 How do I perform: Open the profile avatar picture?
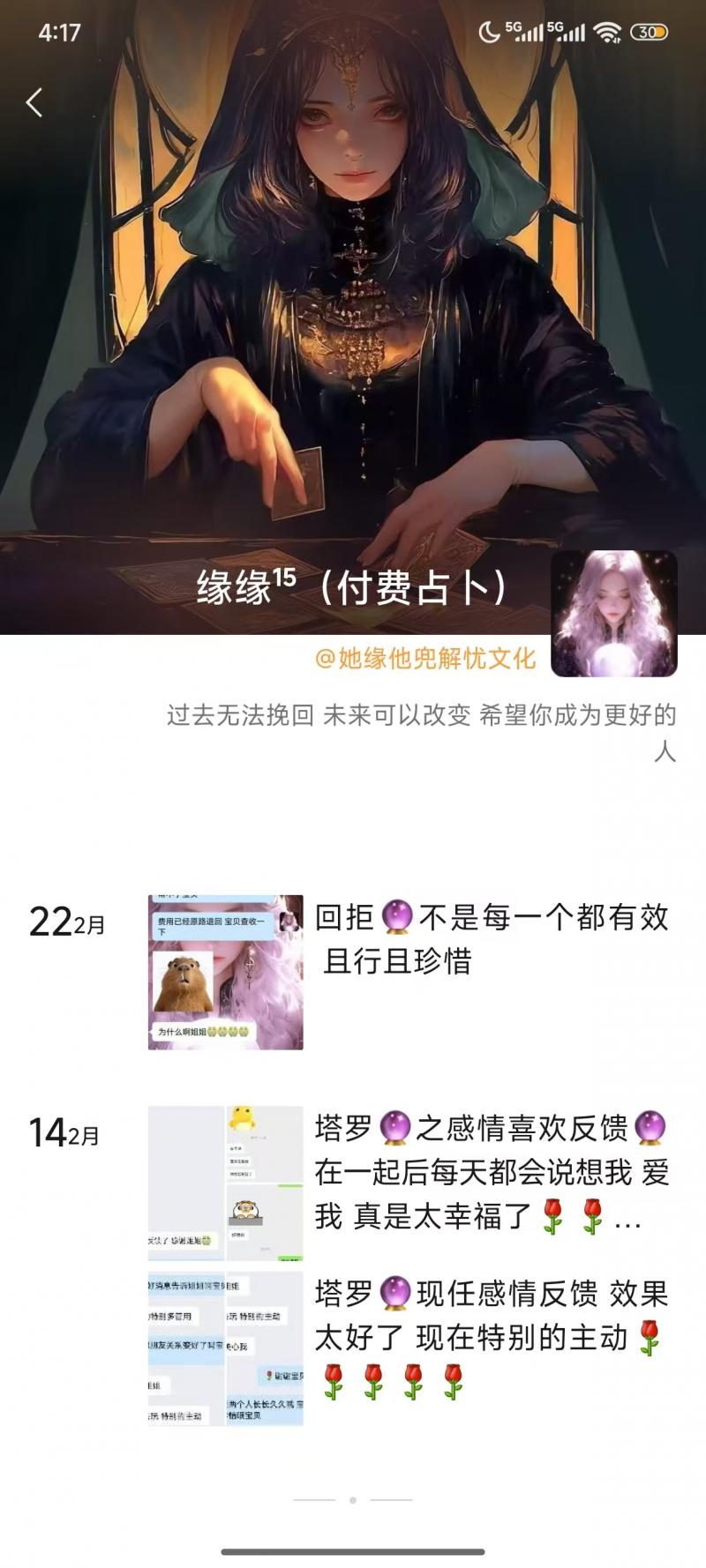point(614,614)
